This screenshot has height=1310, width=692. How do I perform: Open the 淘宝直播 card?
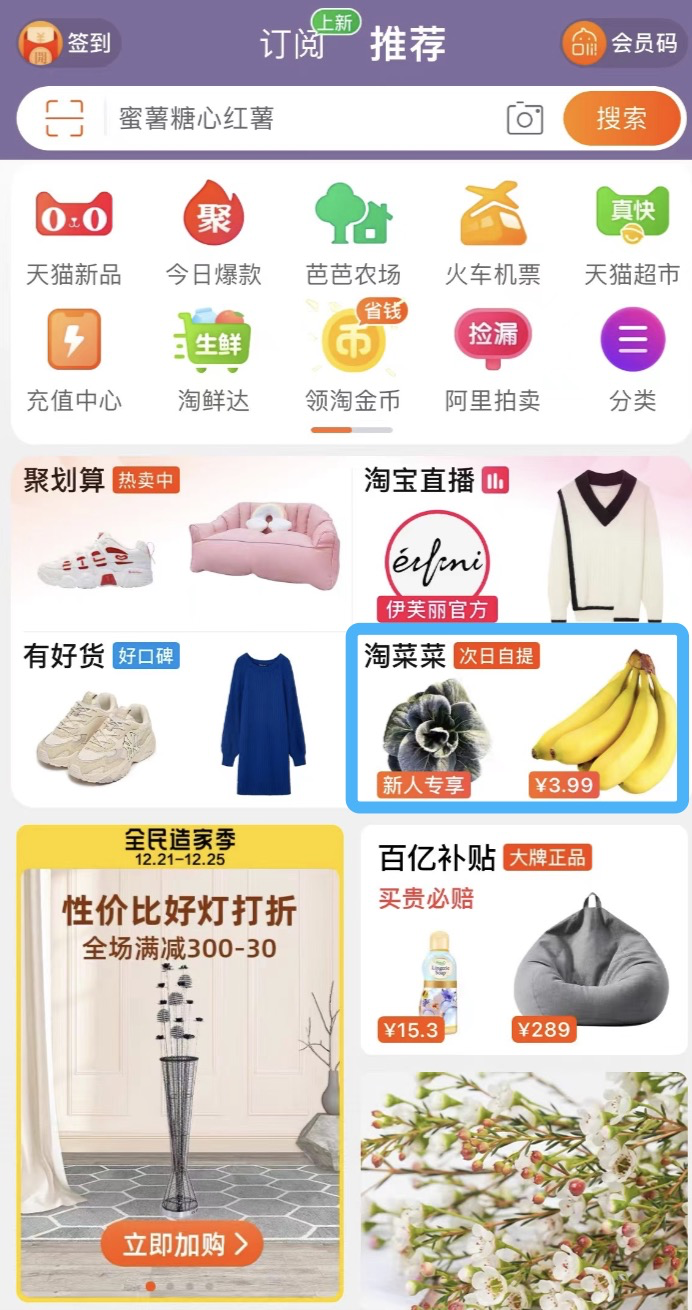point(518,540)
